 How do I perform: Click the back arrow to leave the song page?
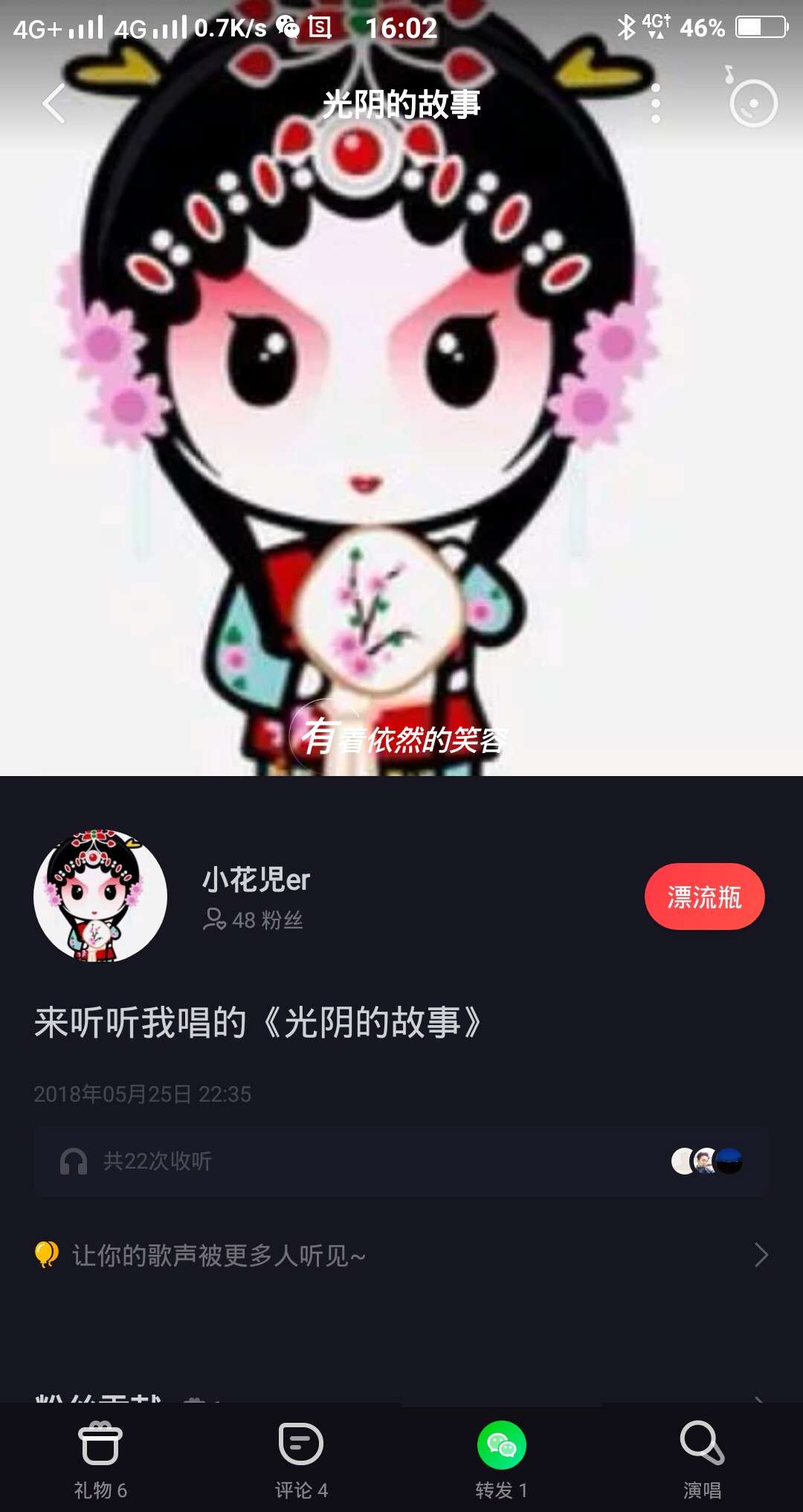pyautogui.click(x=52, y=104)
